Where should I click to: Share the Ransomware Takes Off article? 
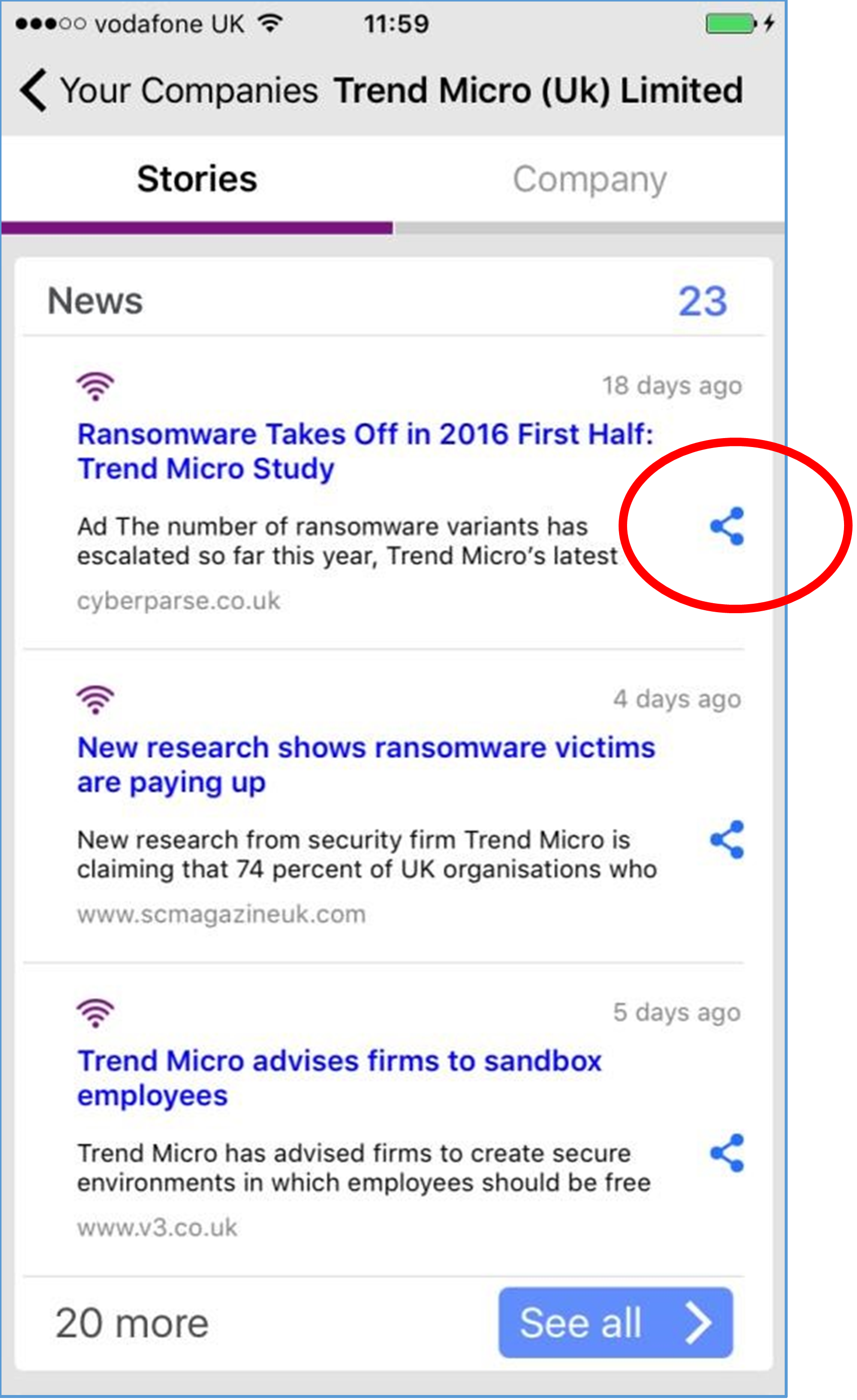(x=727, y=526)
